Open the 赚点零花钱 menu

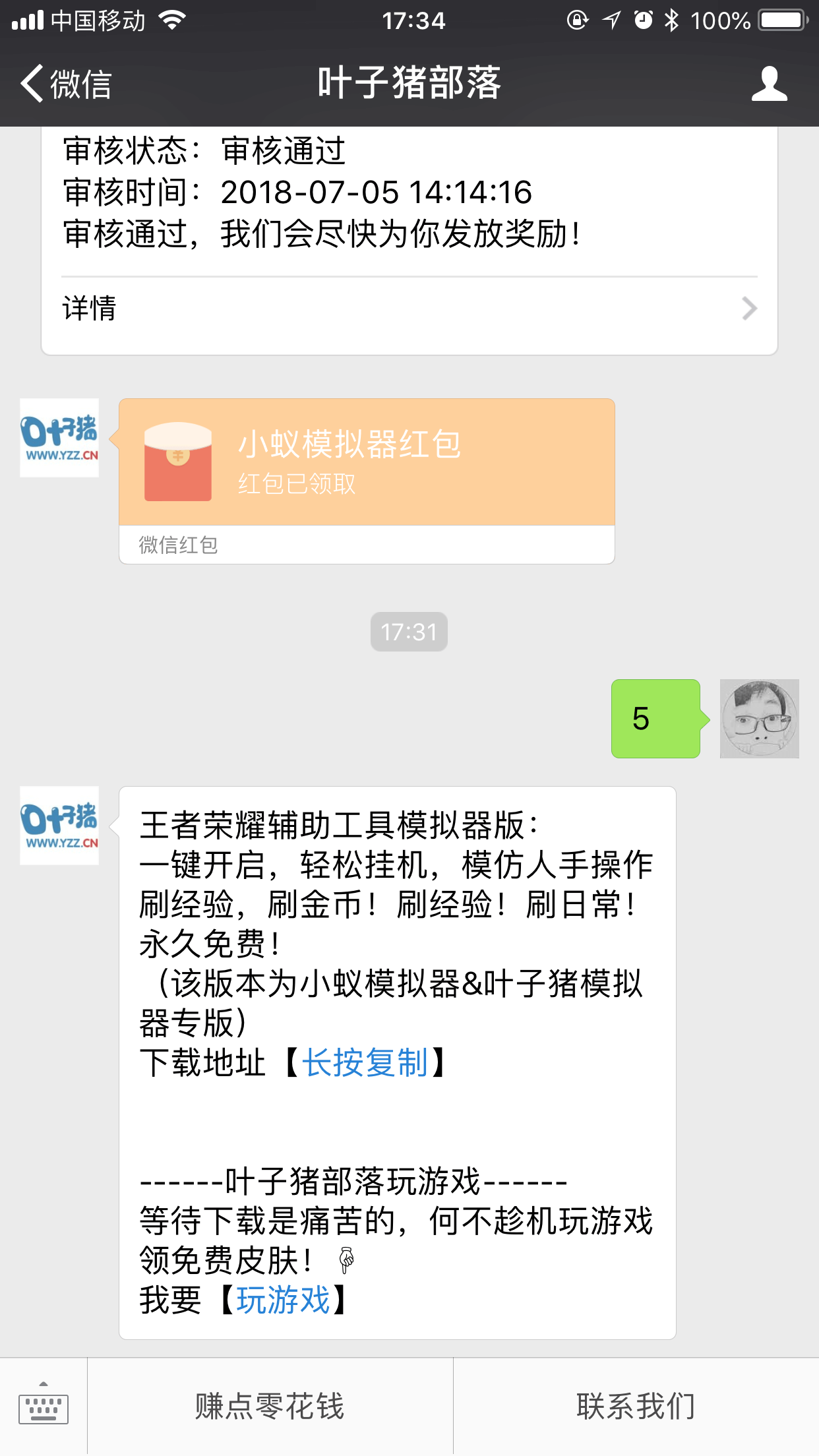click(270, 1406)
